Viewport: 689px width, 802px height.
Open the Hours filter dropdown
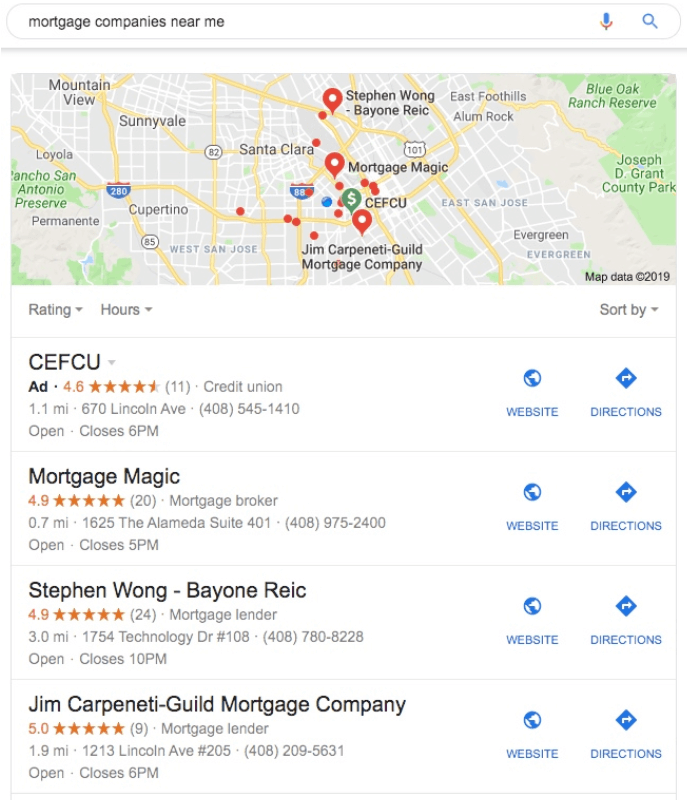[126, 310]
